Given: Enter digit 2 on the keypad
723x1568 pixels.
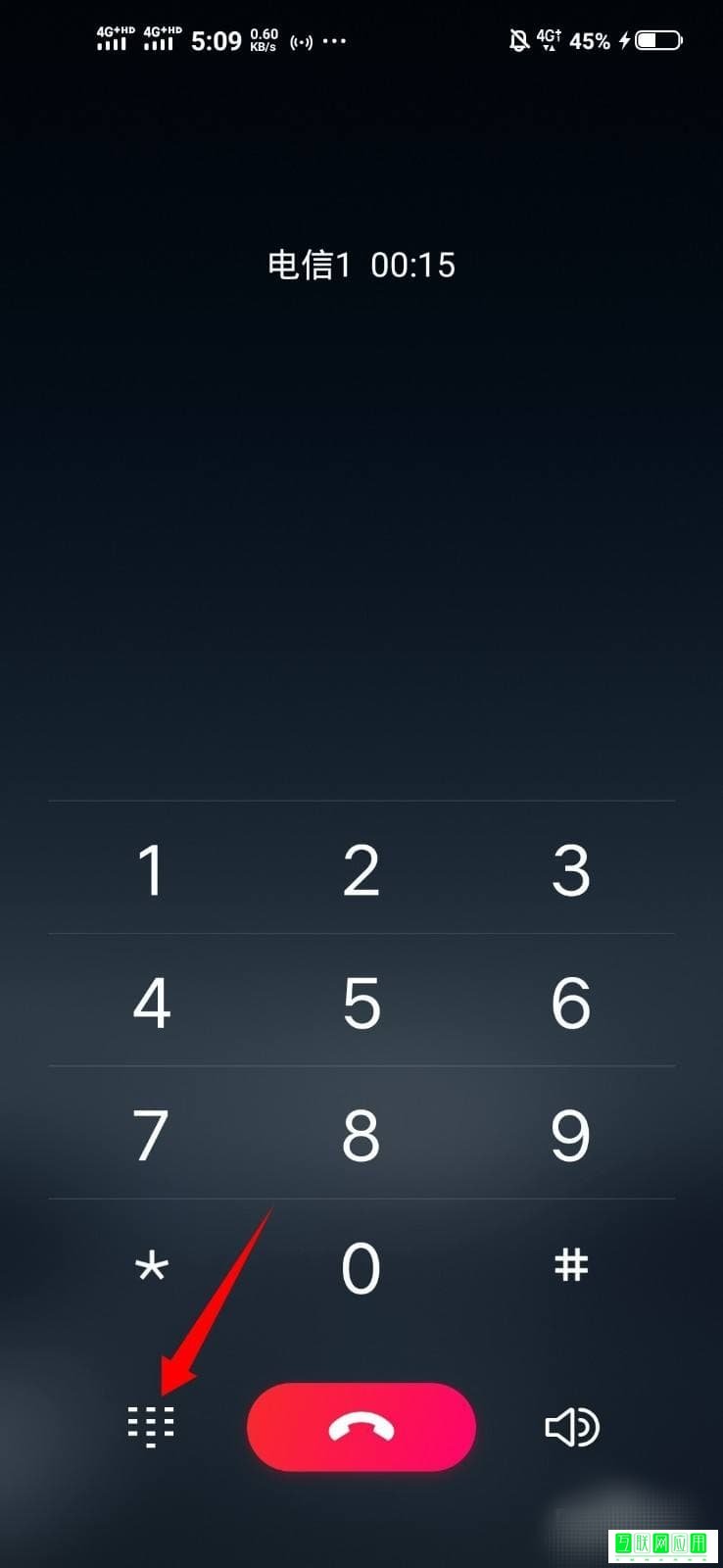Looking at the screenshot, I should pos(361,869).
